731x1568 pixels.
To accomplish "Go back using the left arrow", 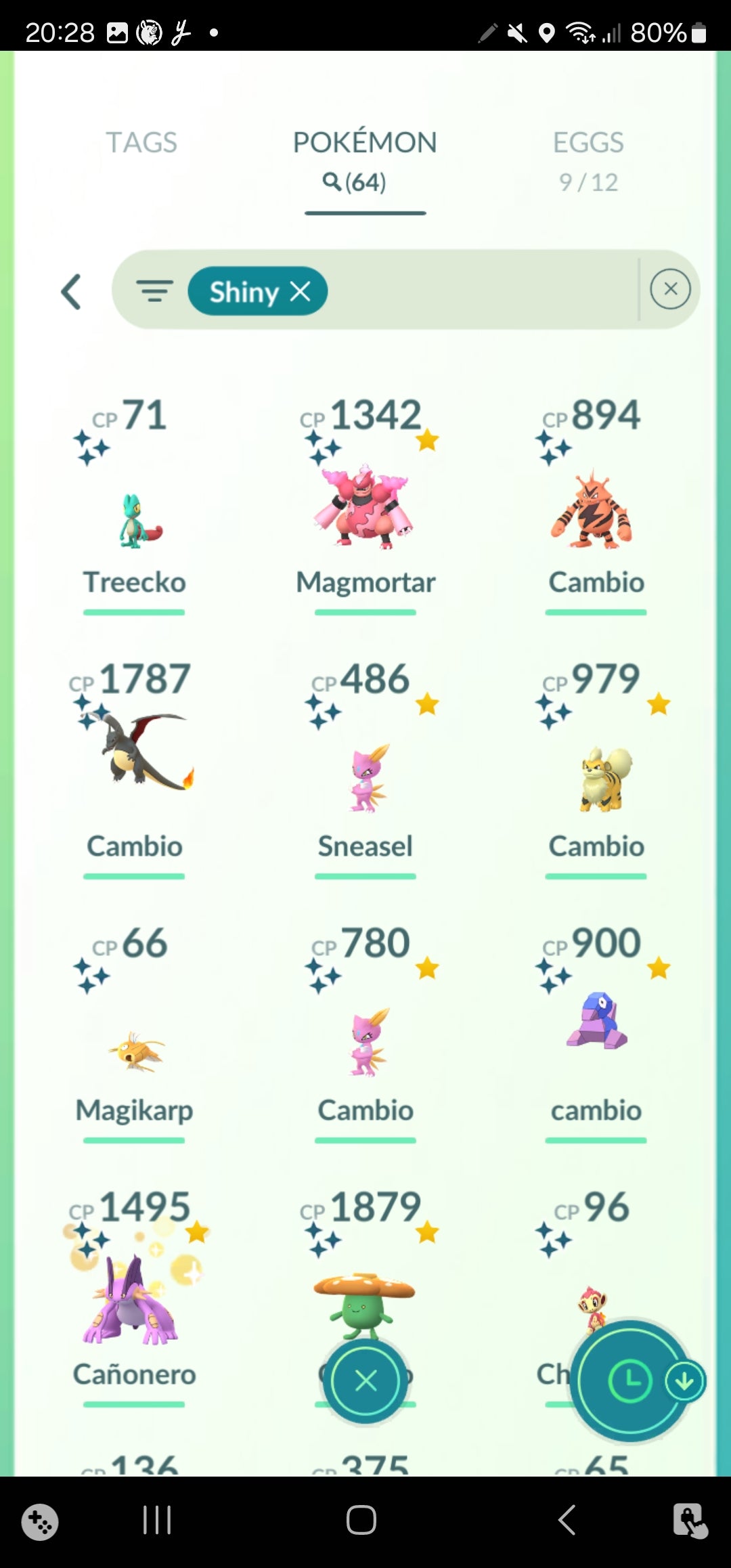I will 72,291.
